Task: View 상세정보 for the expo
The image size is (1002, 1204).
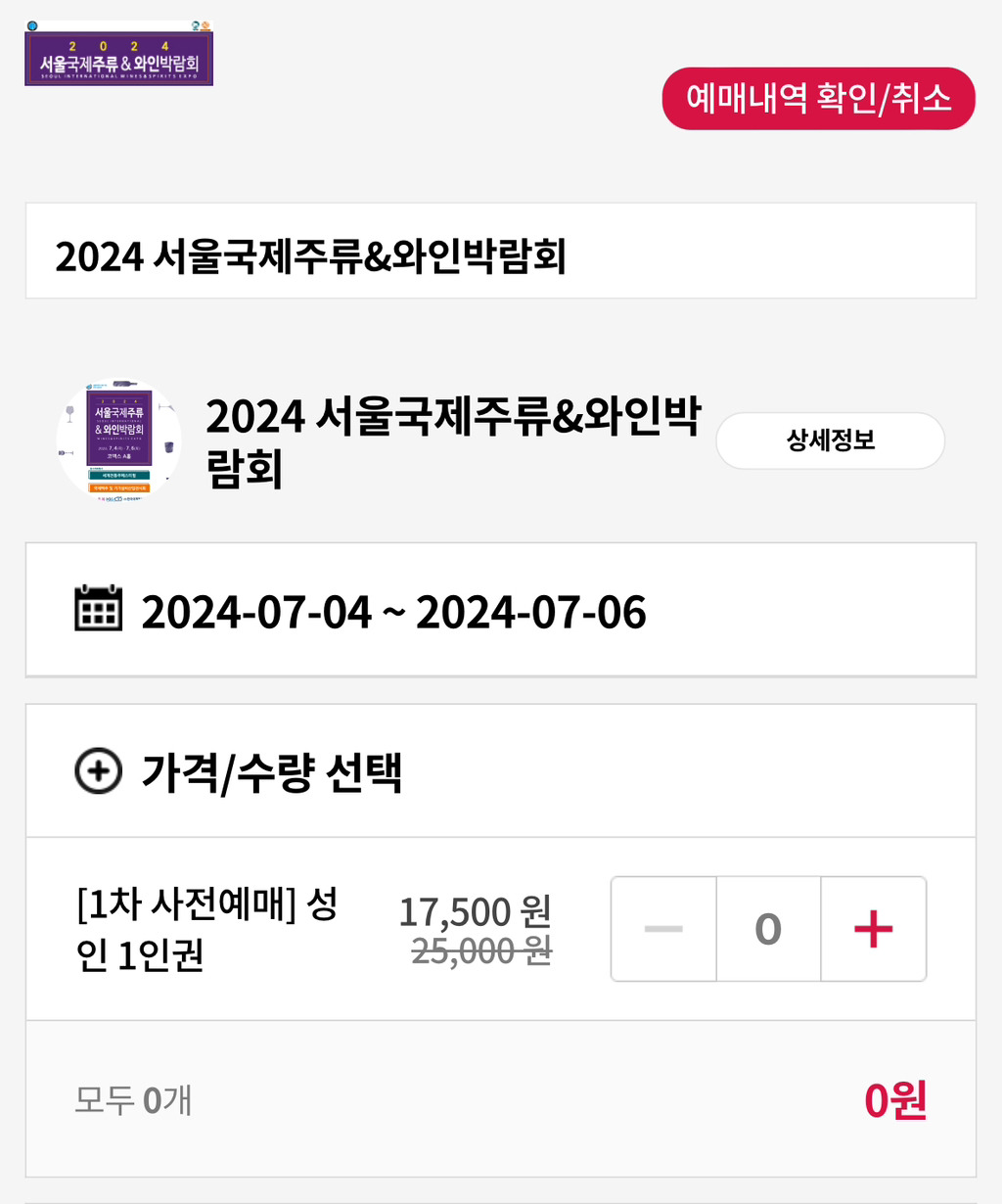Action: [830, 440]
